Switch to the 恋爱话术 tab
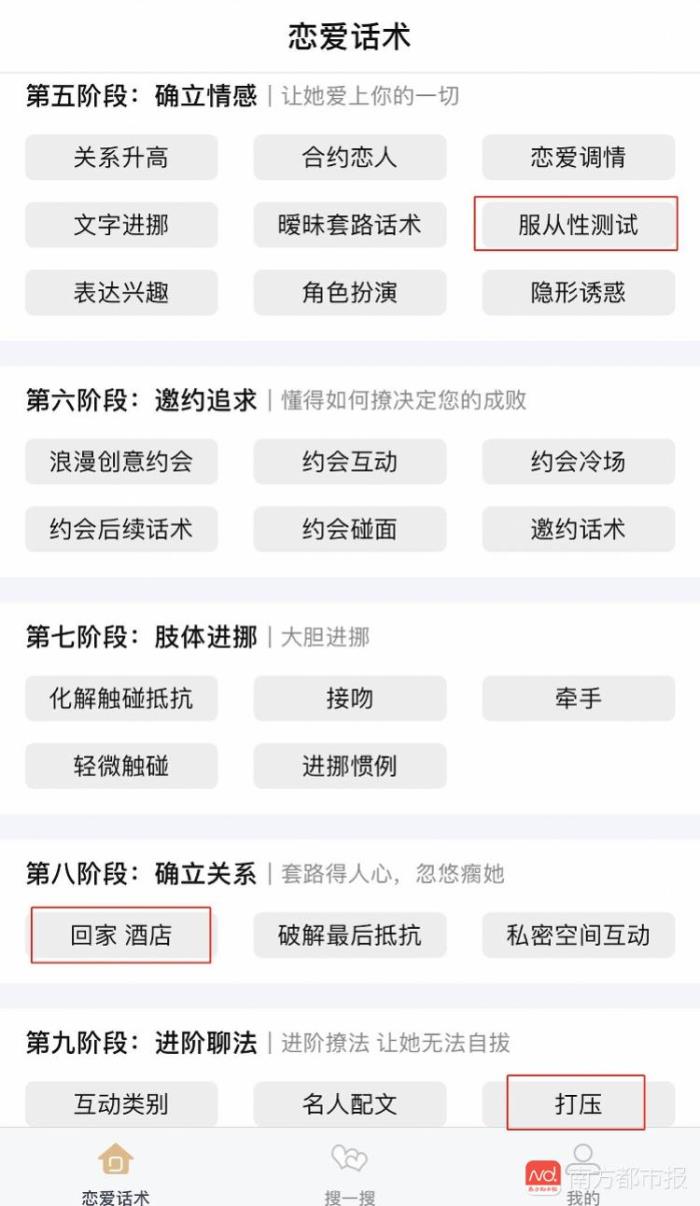Viewport: 700px width, 1206px height. 116,1172
